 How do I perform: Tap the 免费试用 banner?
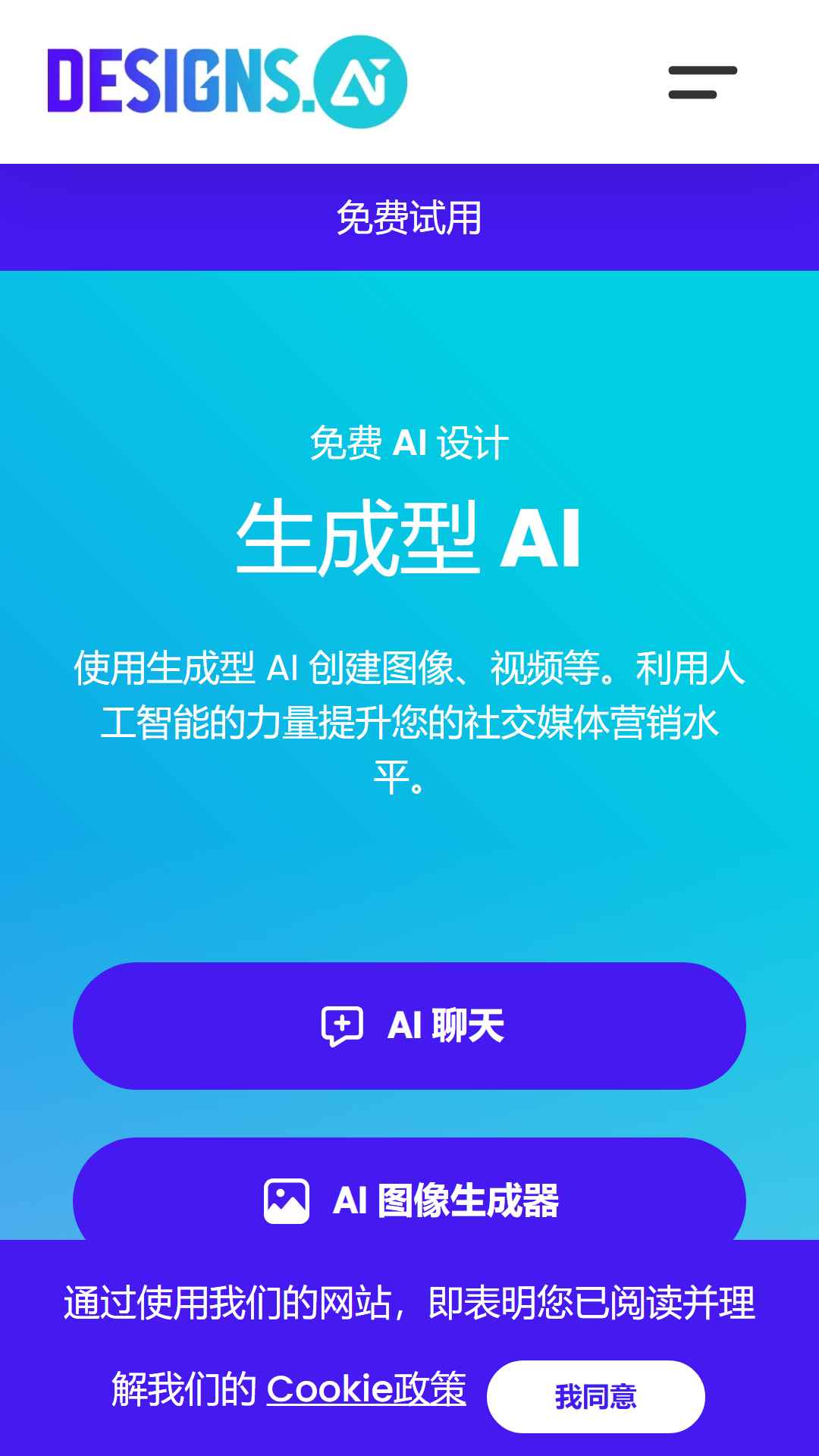pos(409,218)
